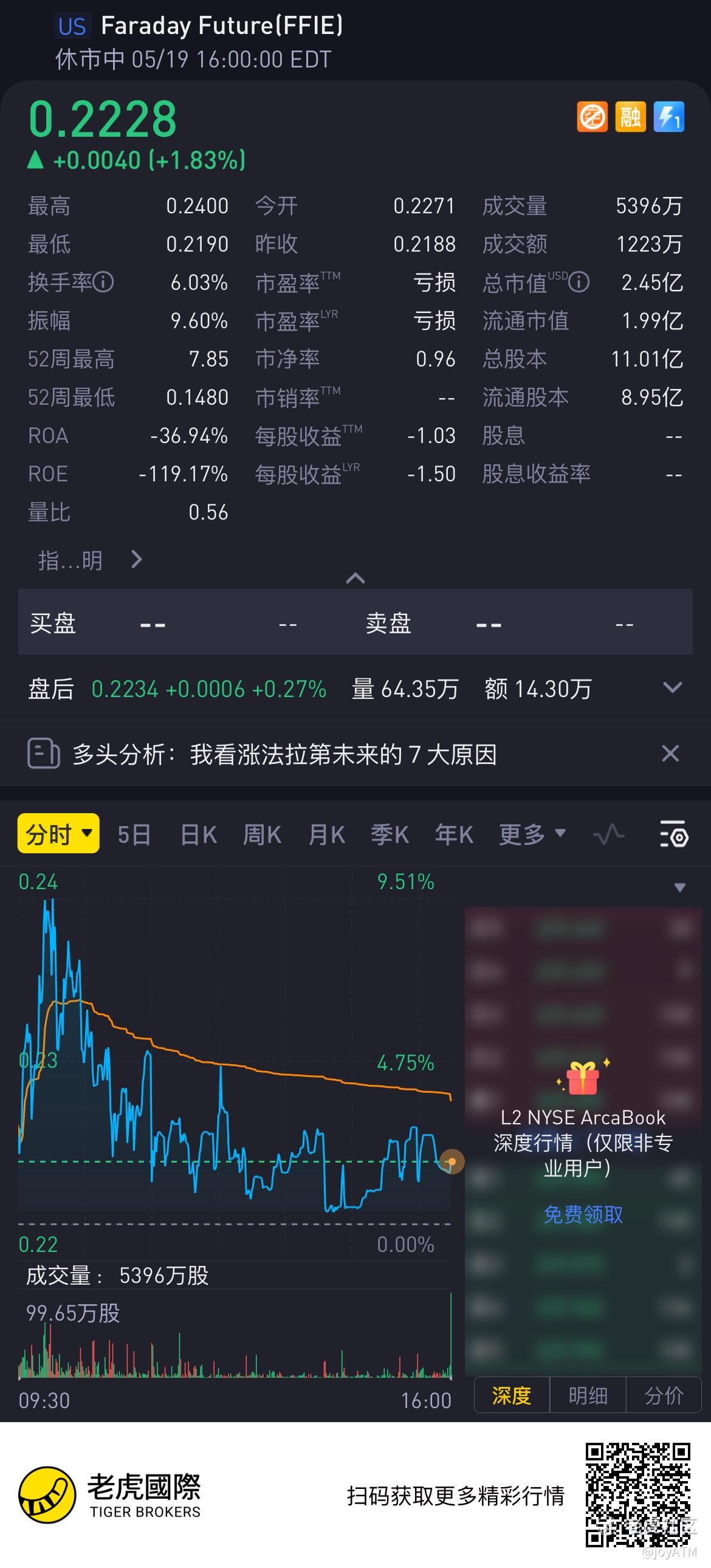Expand the 盘后 after-hours details
This screenshot has width=711, height=1568.
pos(672,688)
